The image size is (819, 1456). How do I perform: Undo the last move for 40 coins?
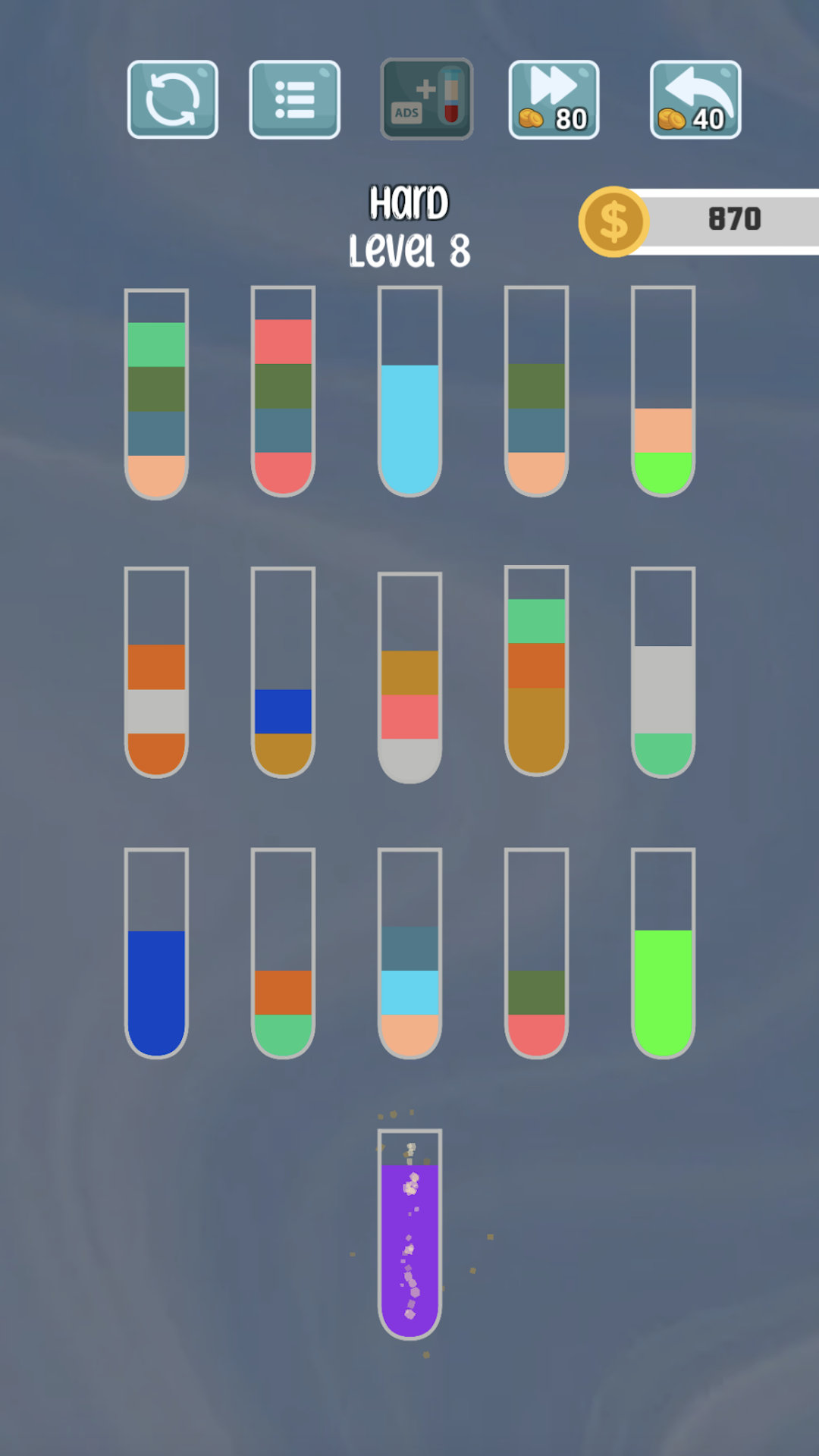tap(695, 99)
